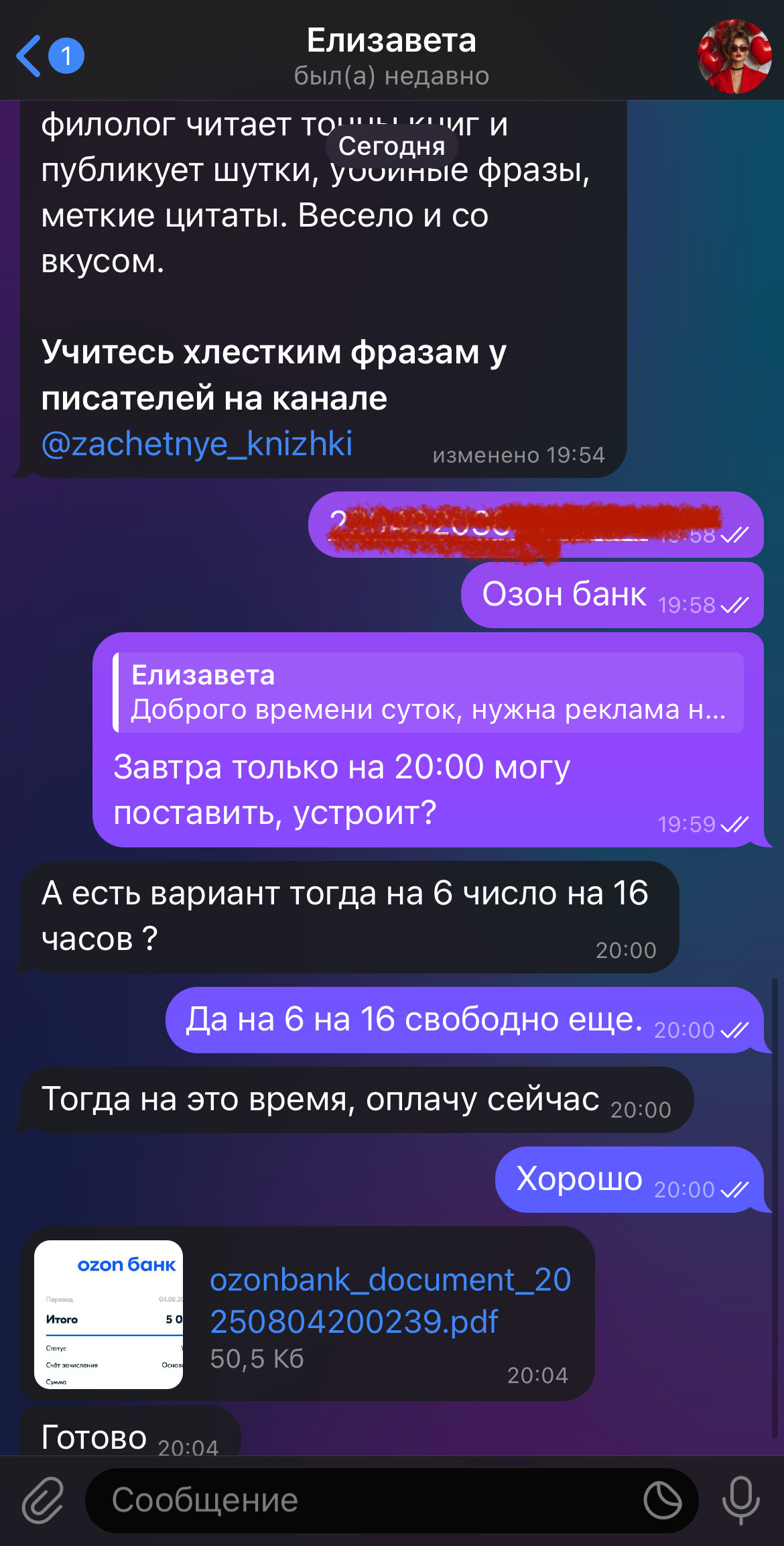Image resolution: width=784 pixels, height=1546 pixels.
Task: Open Елизавета's chat info from the header name
Action: click(391, 42)
